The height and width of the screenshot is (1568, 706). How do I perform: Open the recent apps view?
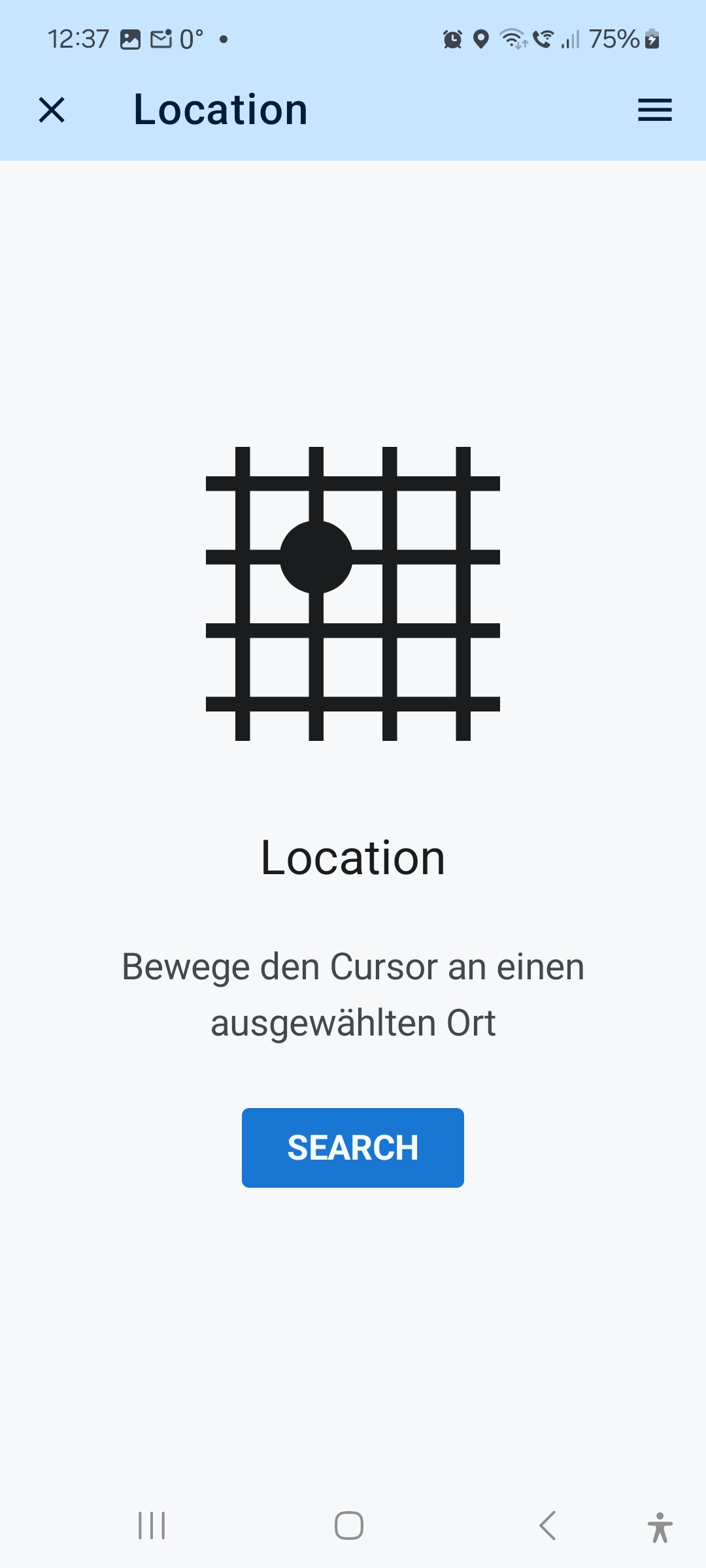point(152,1526)
